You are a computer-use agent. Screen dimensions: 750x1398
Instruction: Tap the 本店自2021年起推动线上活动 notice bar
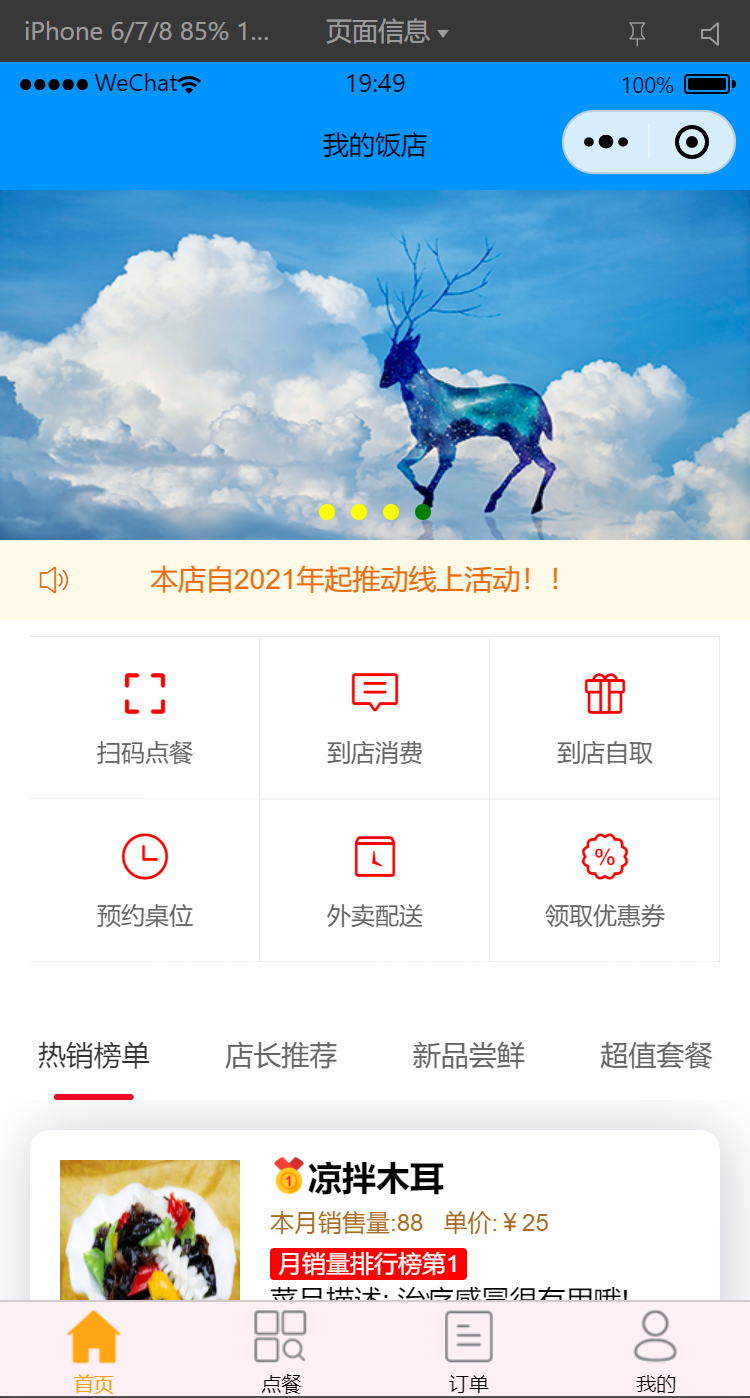pyautogui.click(x=357, y=580)
